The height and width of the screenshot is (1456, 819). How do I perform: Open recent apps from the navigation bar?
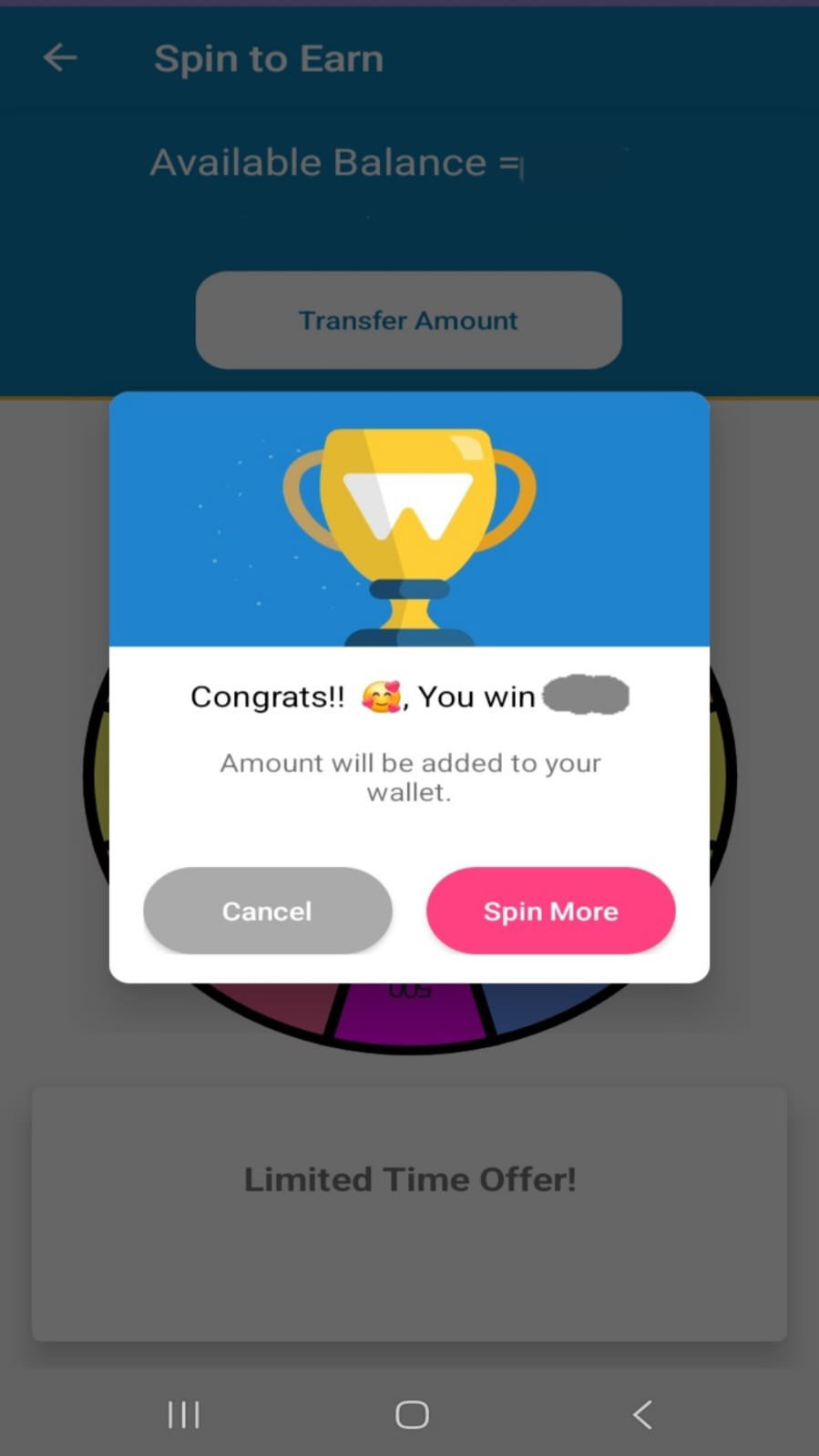click(183, 1413)
